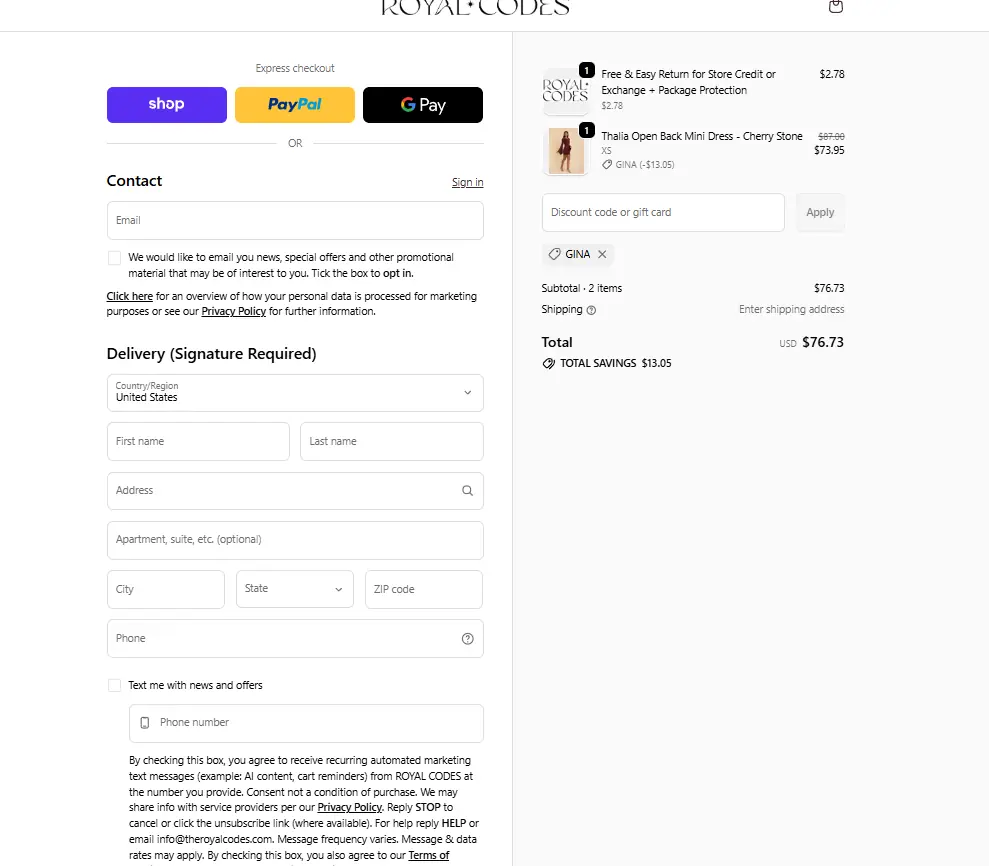Pay with Shop express checkout
This screenshot has width=989, height=866.
pyautogui.click(x=166, y=105)
